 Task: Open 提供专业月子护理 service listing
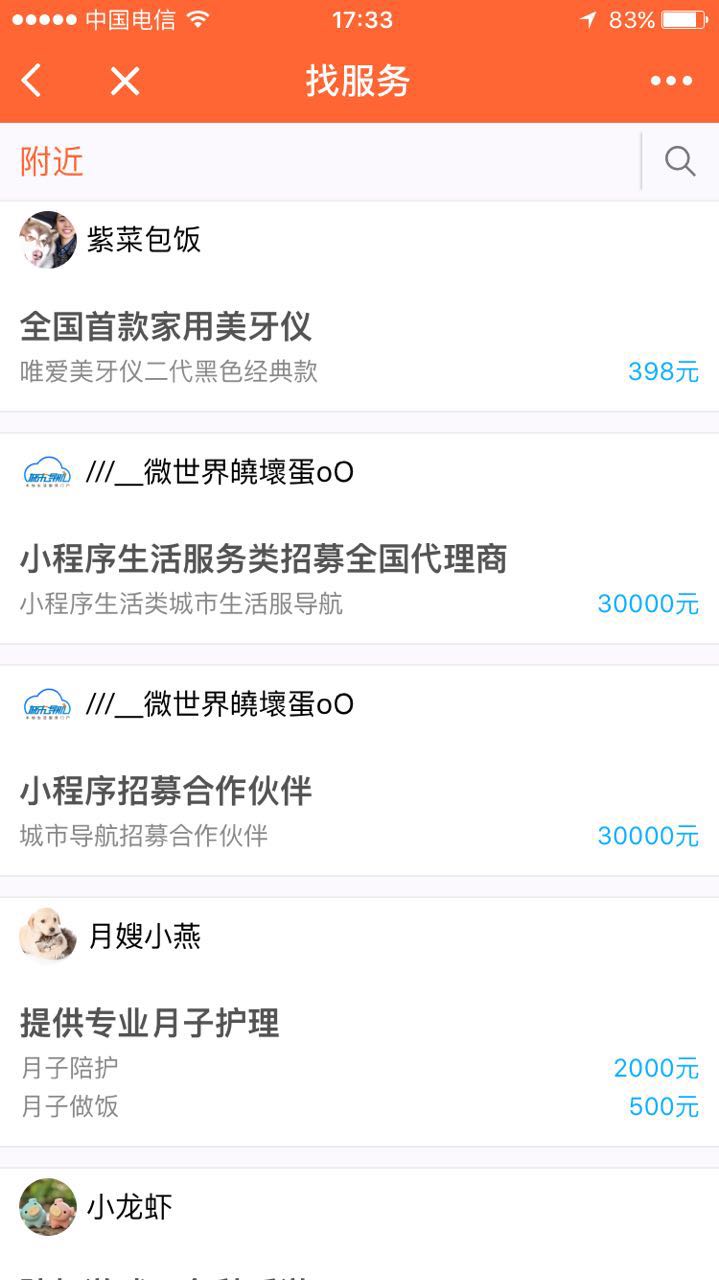coord(150,1023)
